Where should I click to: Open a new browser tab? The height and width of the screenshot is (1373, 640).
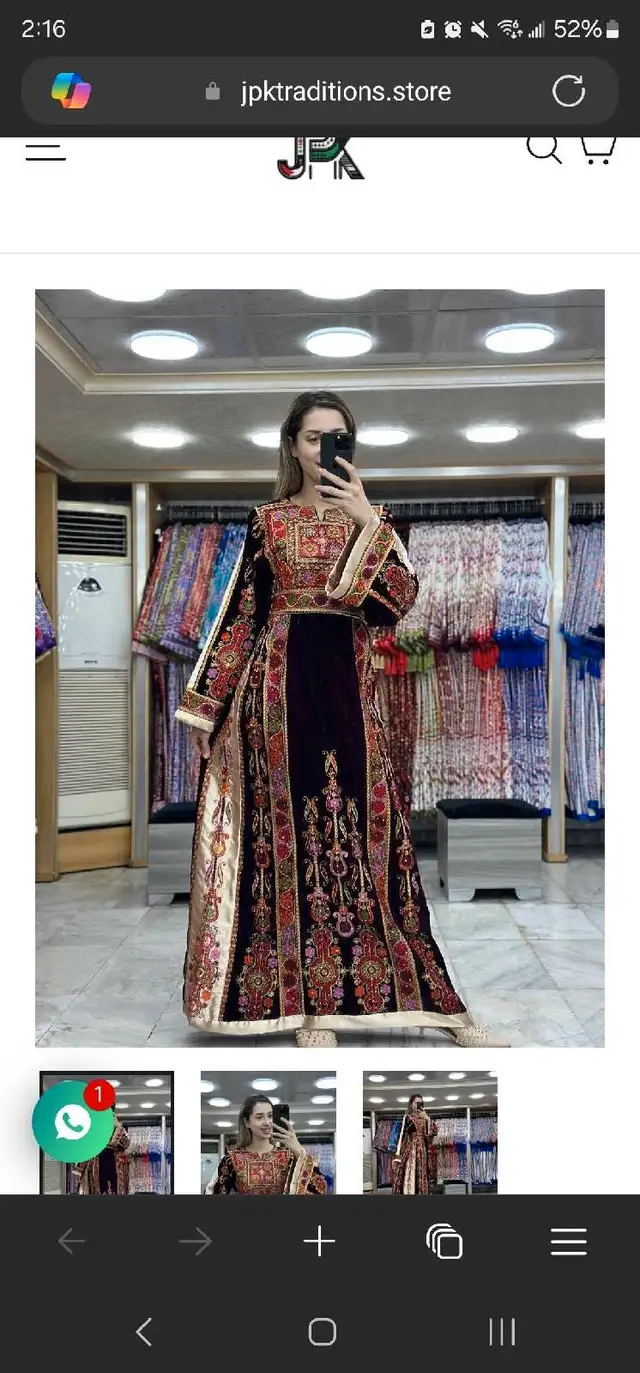click(x=319, y=1242)
